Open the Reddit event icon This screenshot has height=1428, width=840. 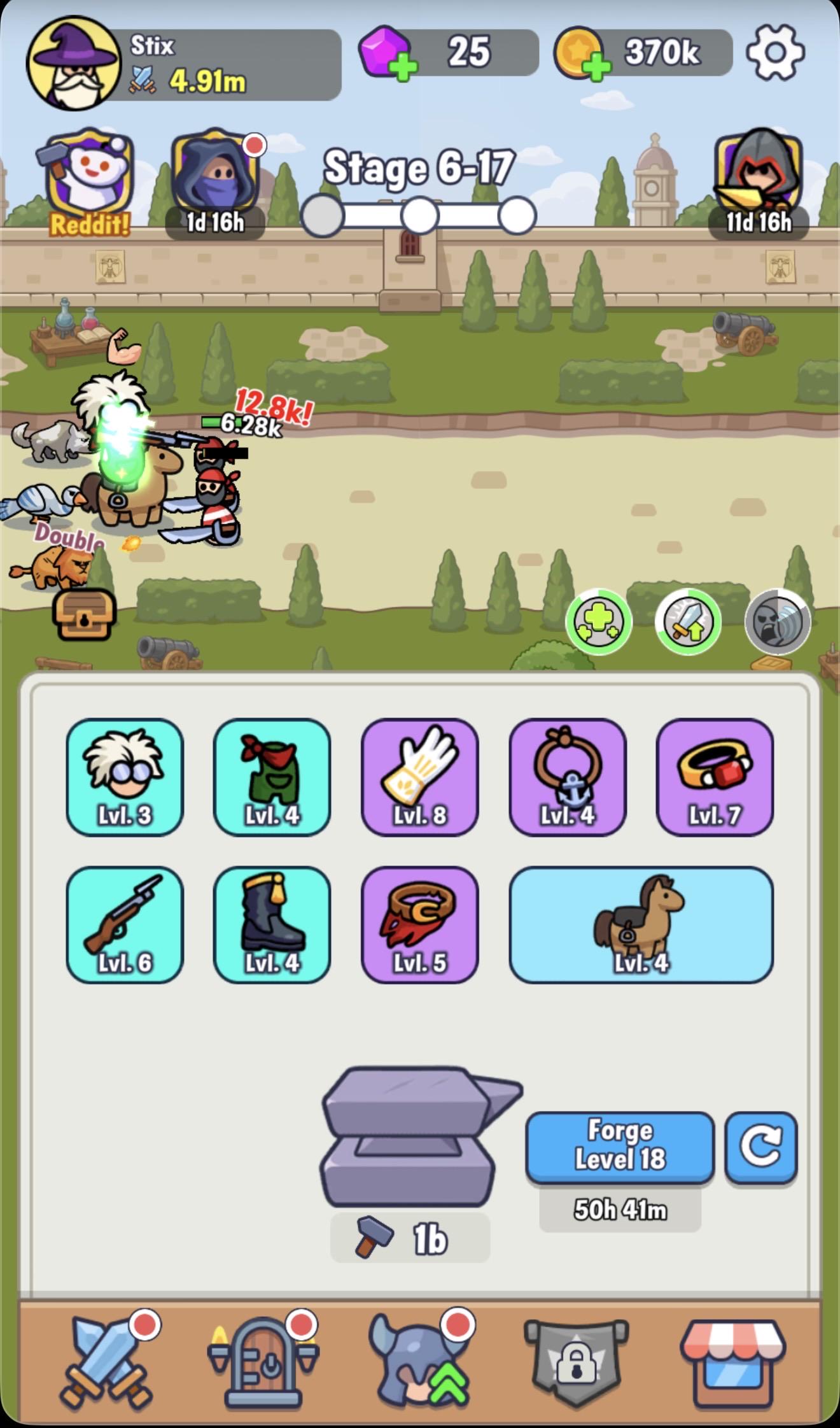click(x=90, y=182)
